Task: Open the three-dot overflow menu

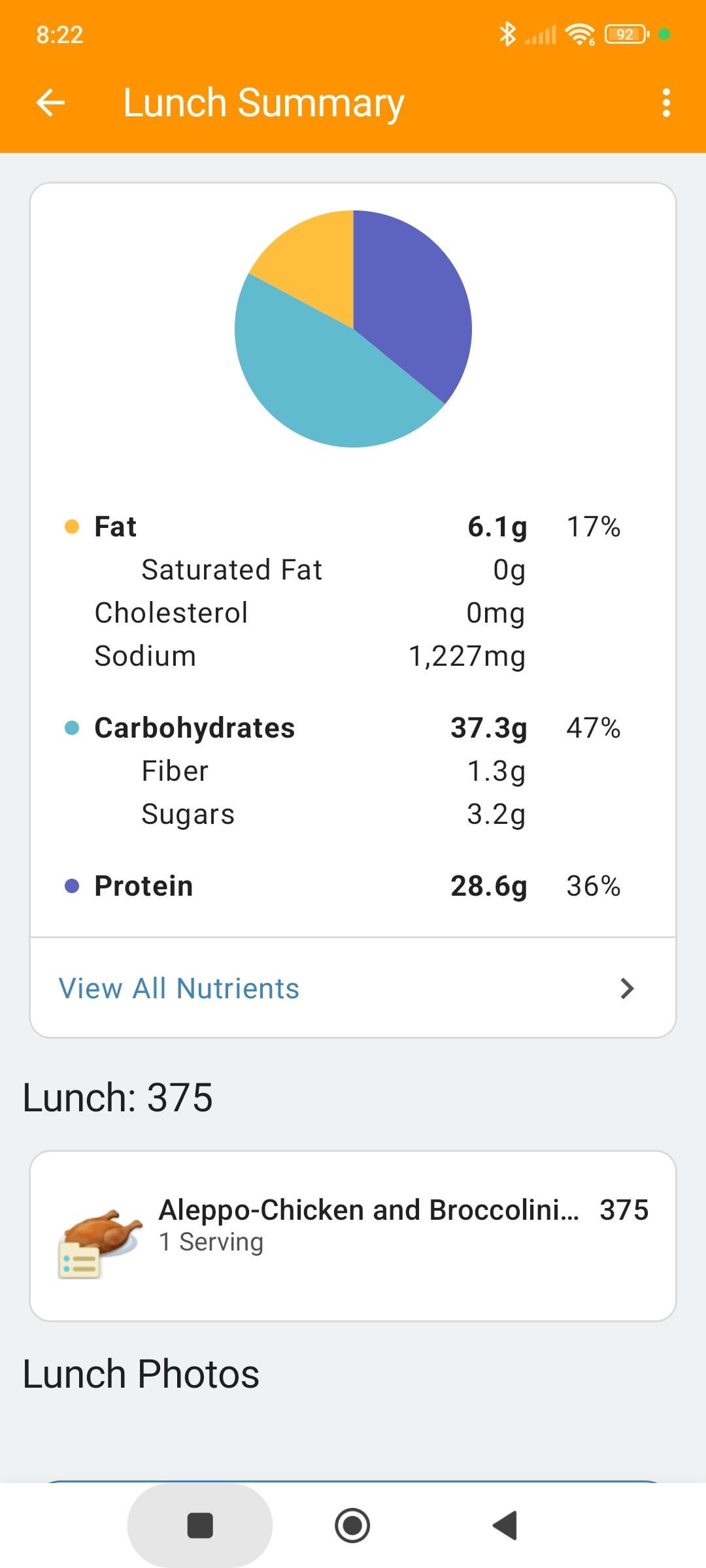Action: (x=666, y=103)
